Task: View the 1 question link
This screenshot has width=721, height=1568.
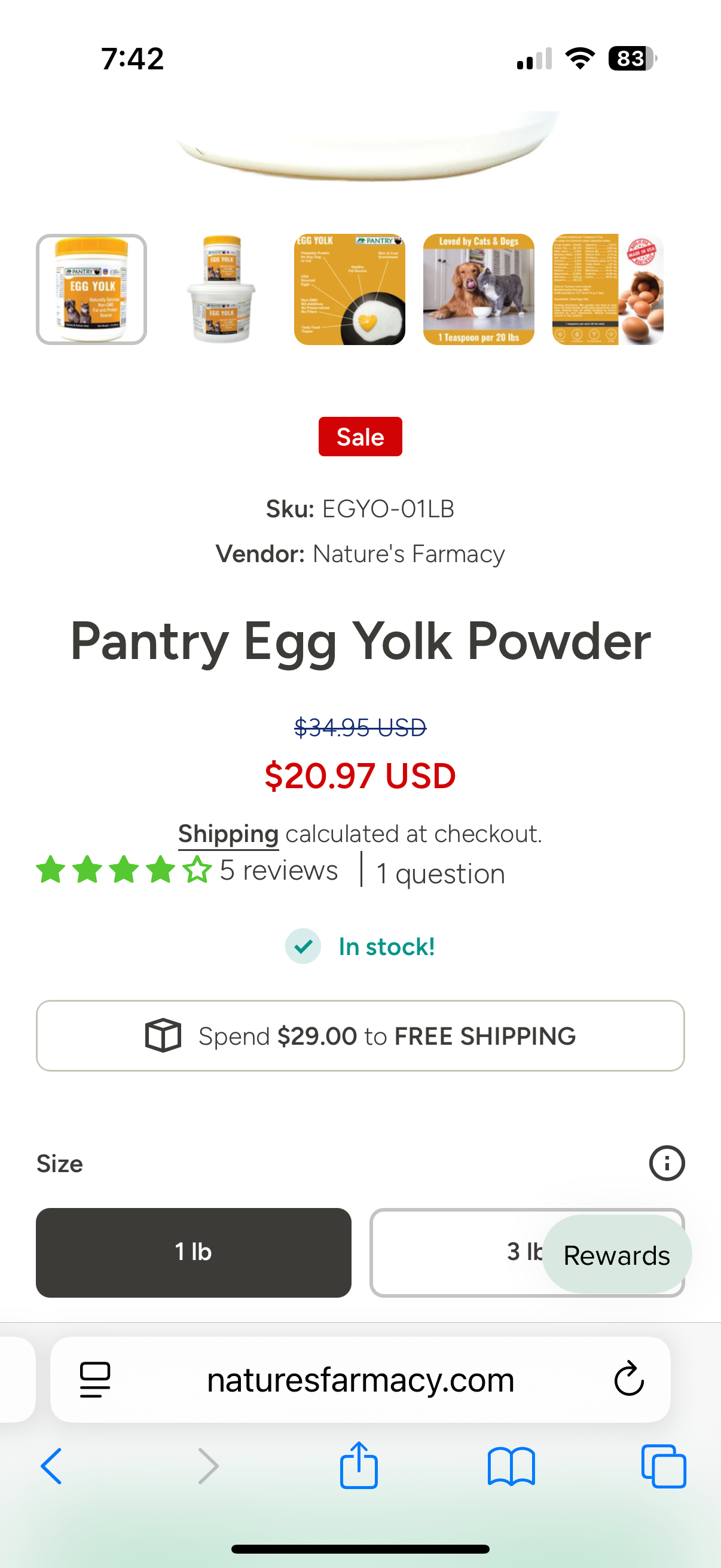Action: click(x=441, y=874)
